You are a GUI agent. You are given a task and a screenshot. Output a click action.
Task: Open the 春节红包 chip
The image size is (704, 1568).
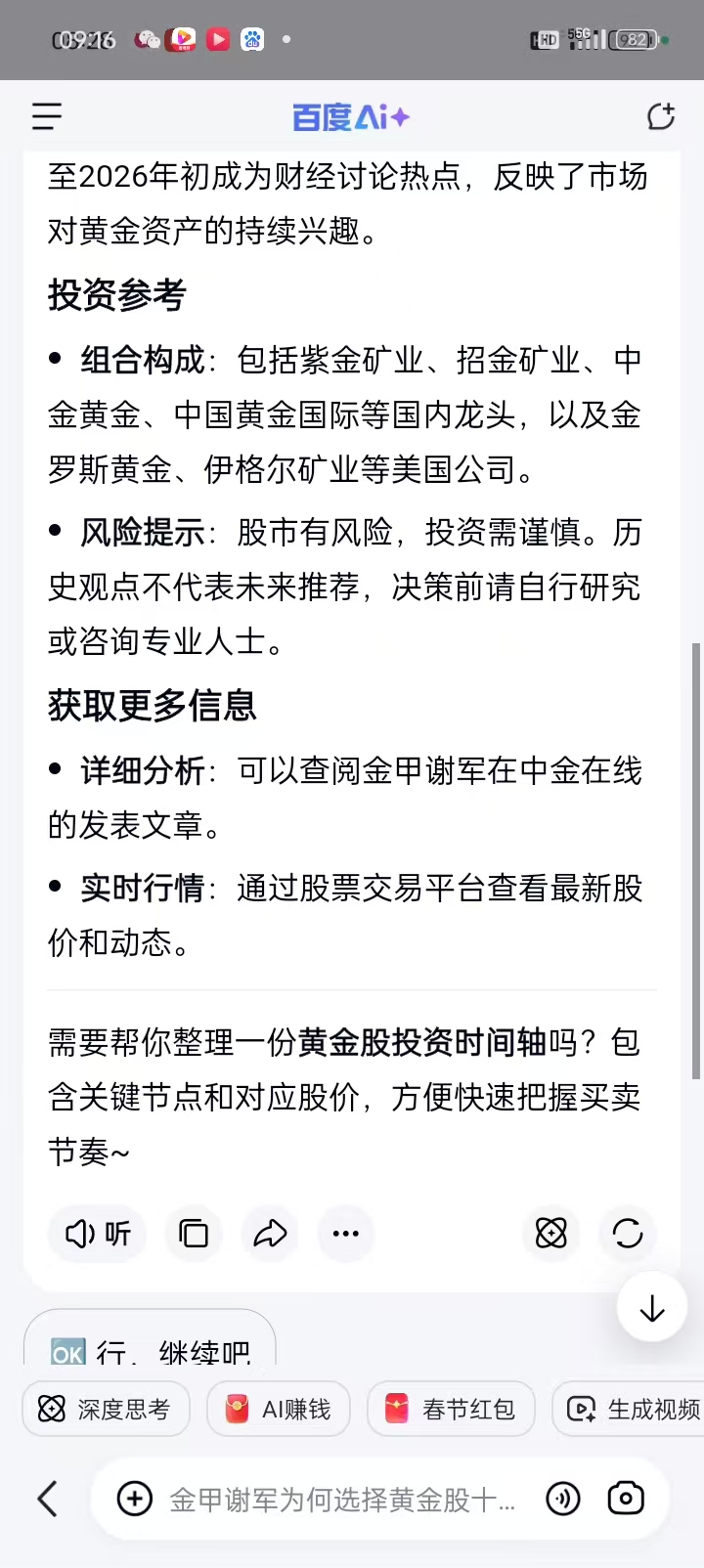coord(451,1409)
